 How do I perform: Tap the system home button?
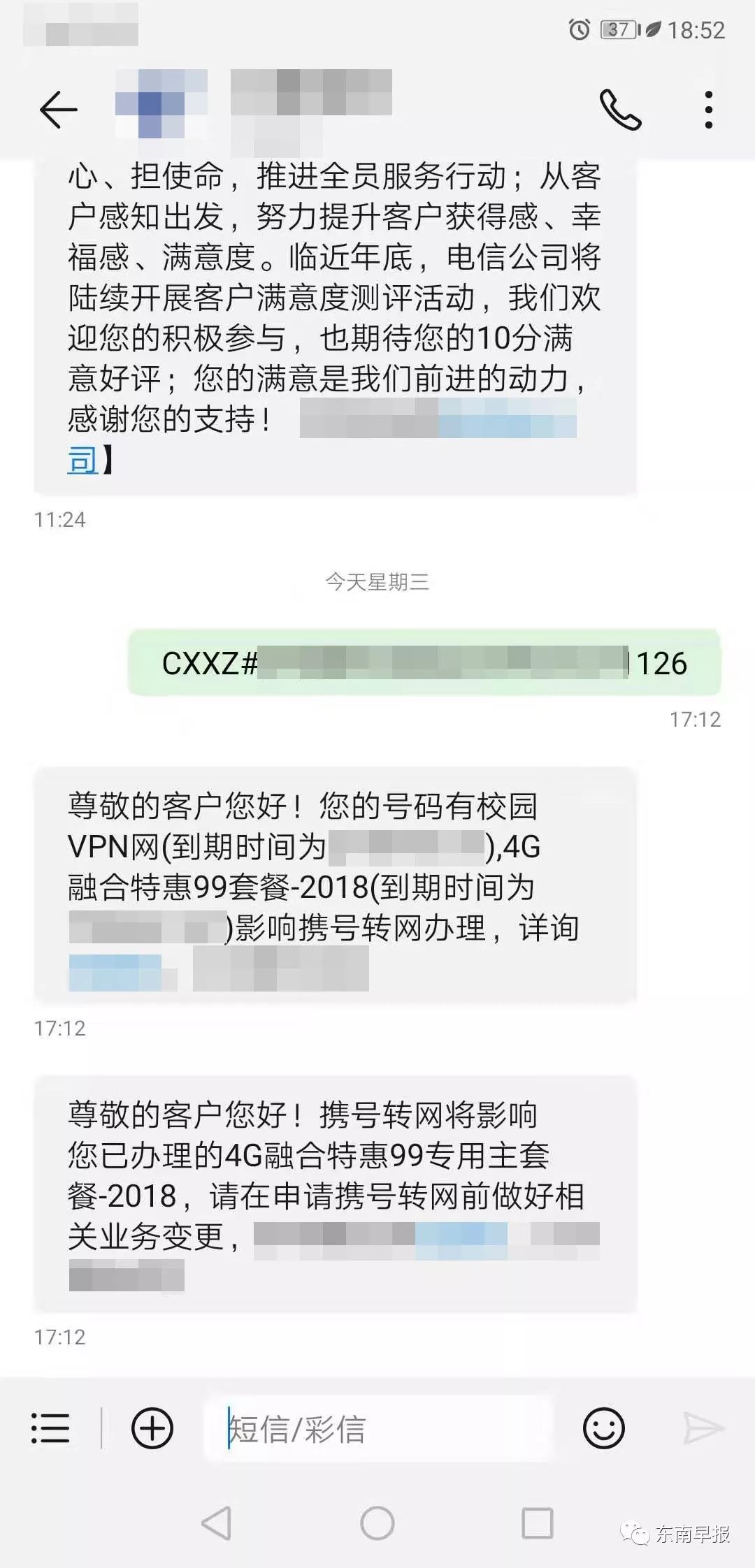pyautogui.click(x=377, y=1523)
